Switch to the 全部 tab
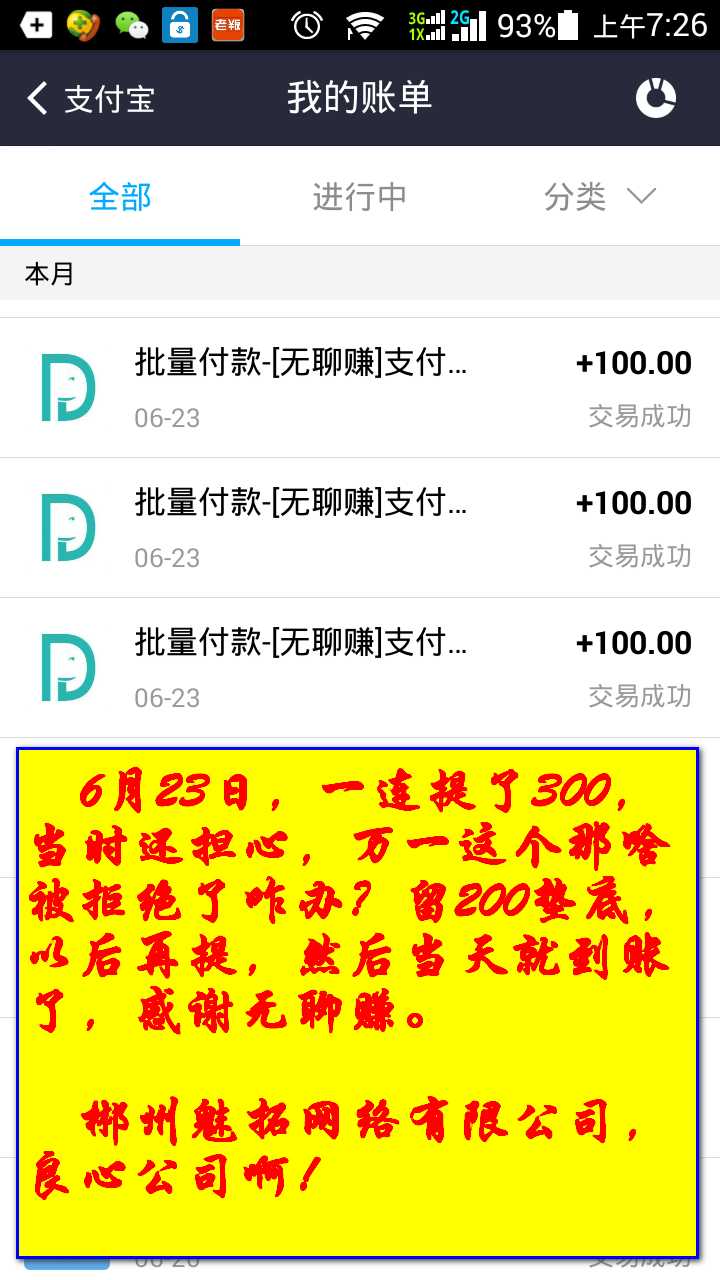 (120, 197)
